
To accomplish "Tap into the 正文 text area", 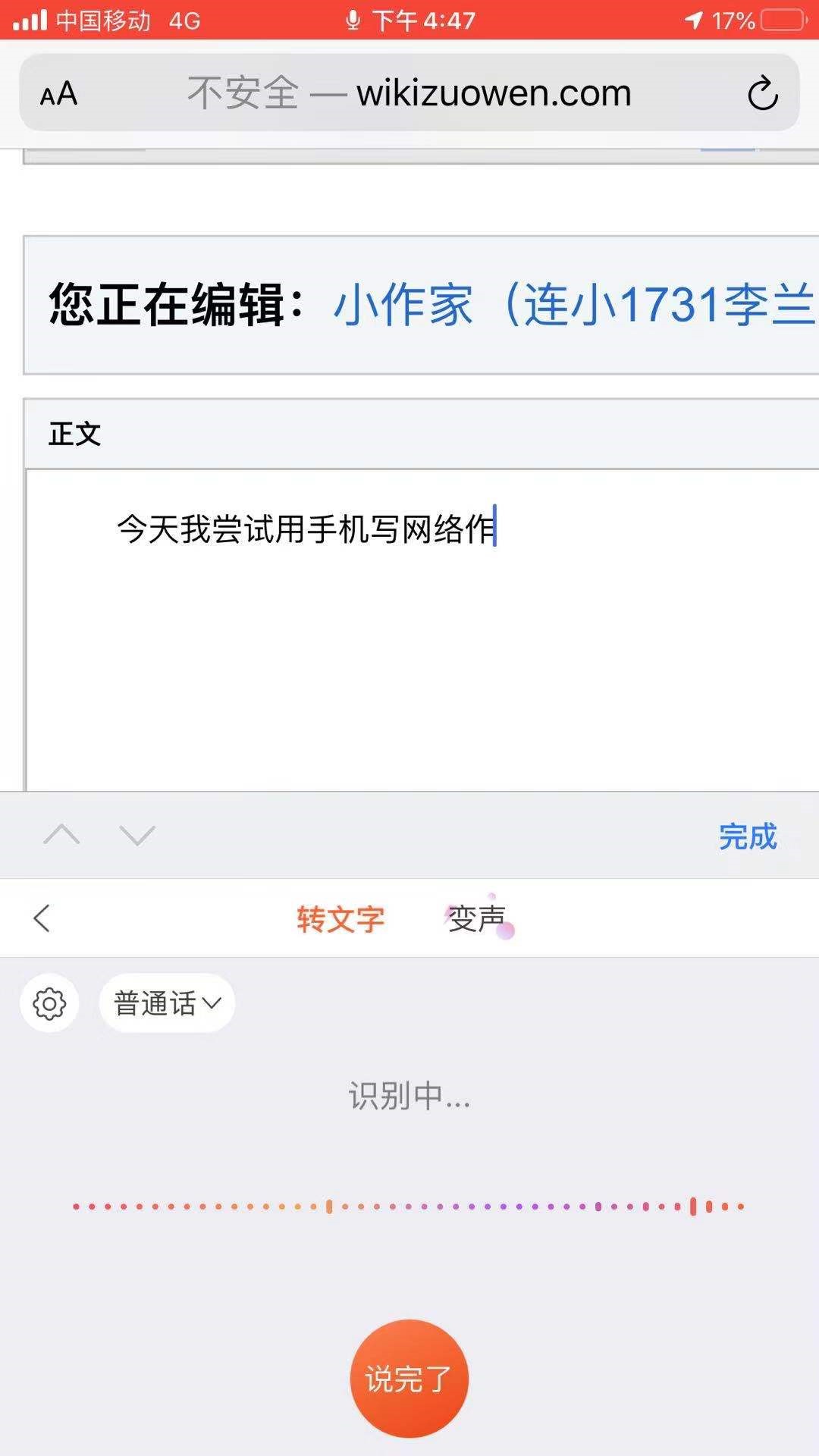I will [x=422, y=631].
